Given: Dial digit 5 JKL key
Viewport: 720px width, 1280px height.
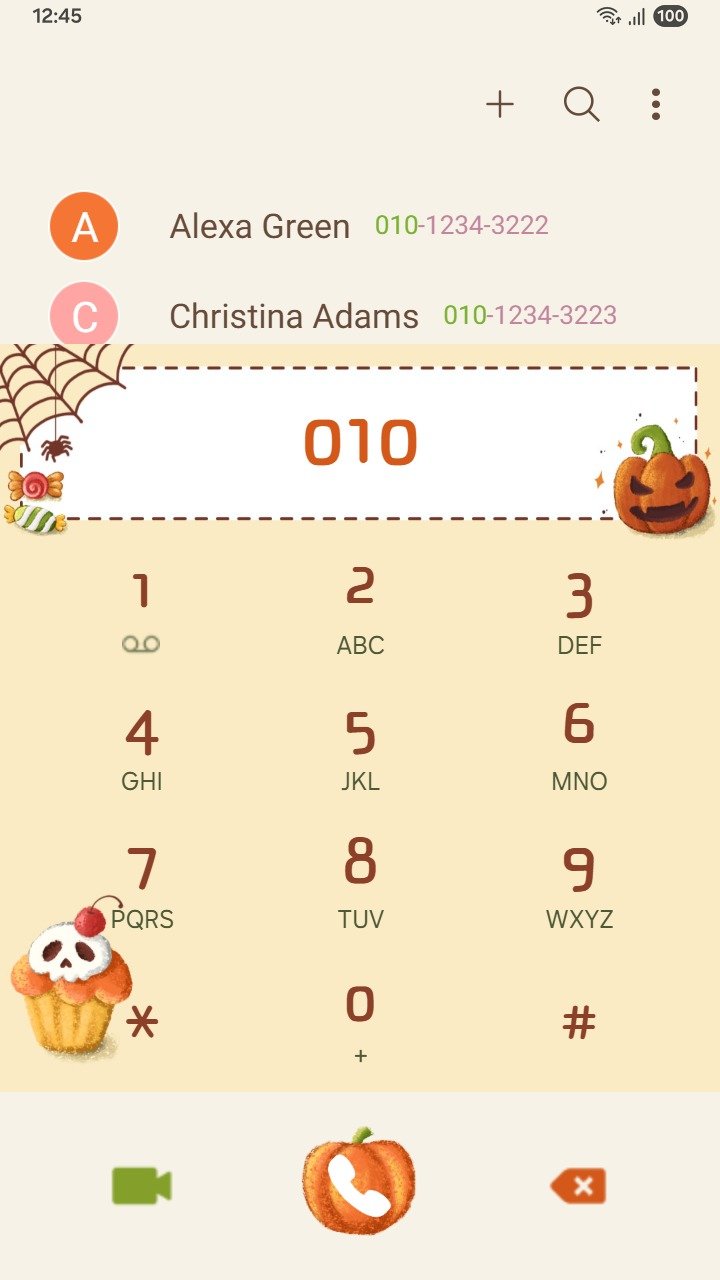Looking at the screenshot, I should (x=360, y=748).
